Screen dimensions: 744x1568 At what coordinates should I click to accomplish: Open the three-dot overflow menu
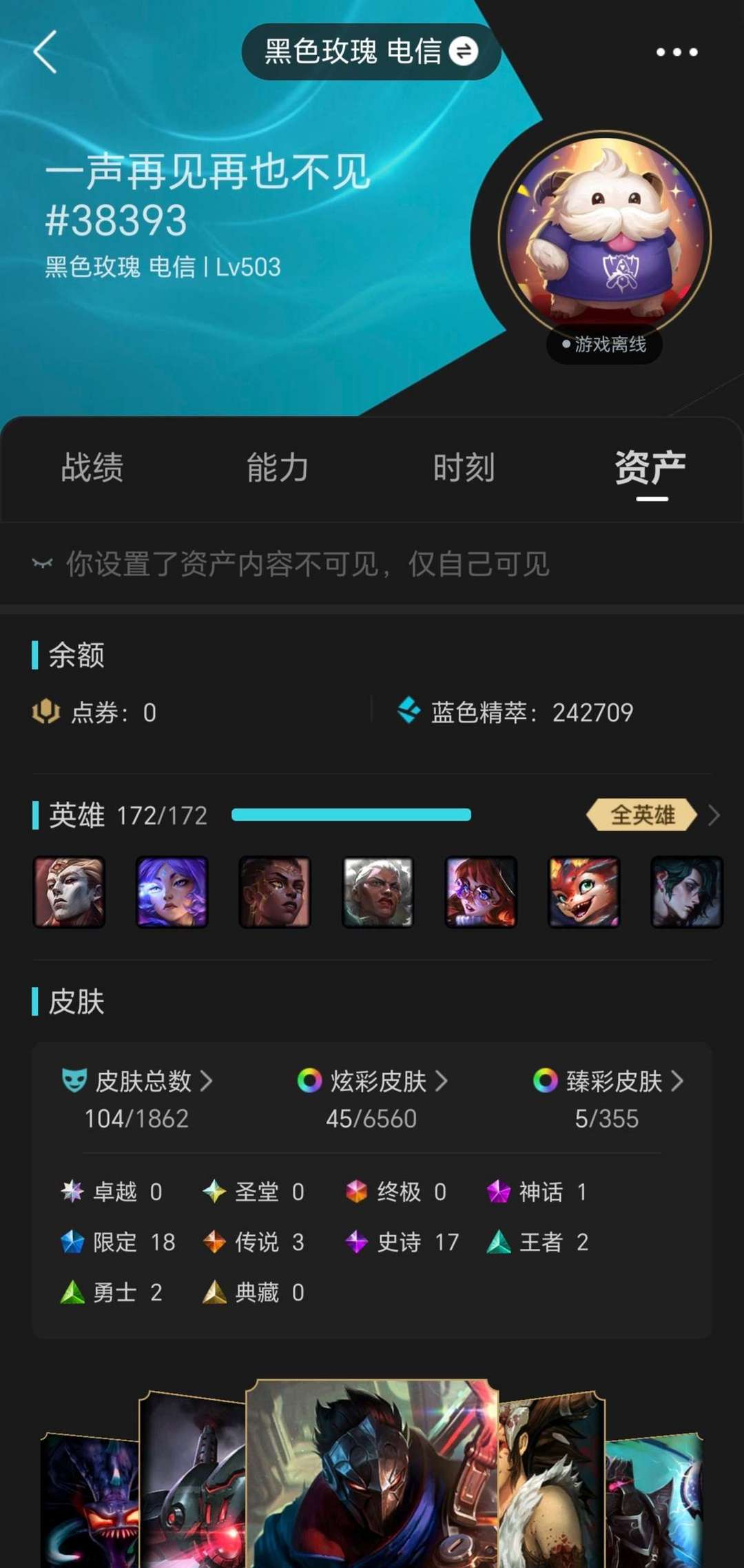click(676, 52)
